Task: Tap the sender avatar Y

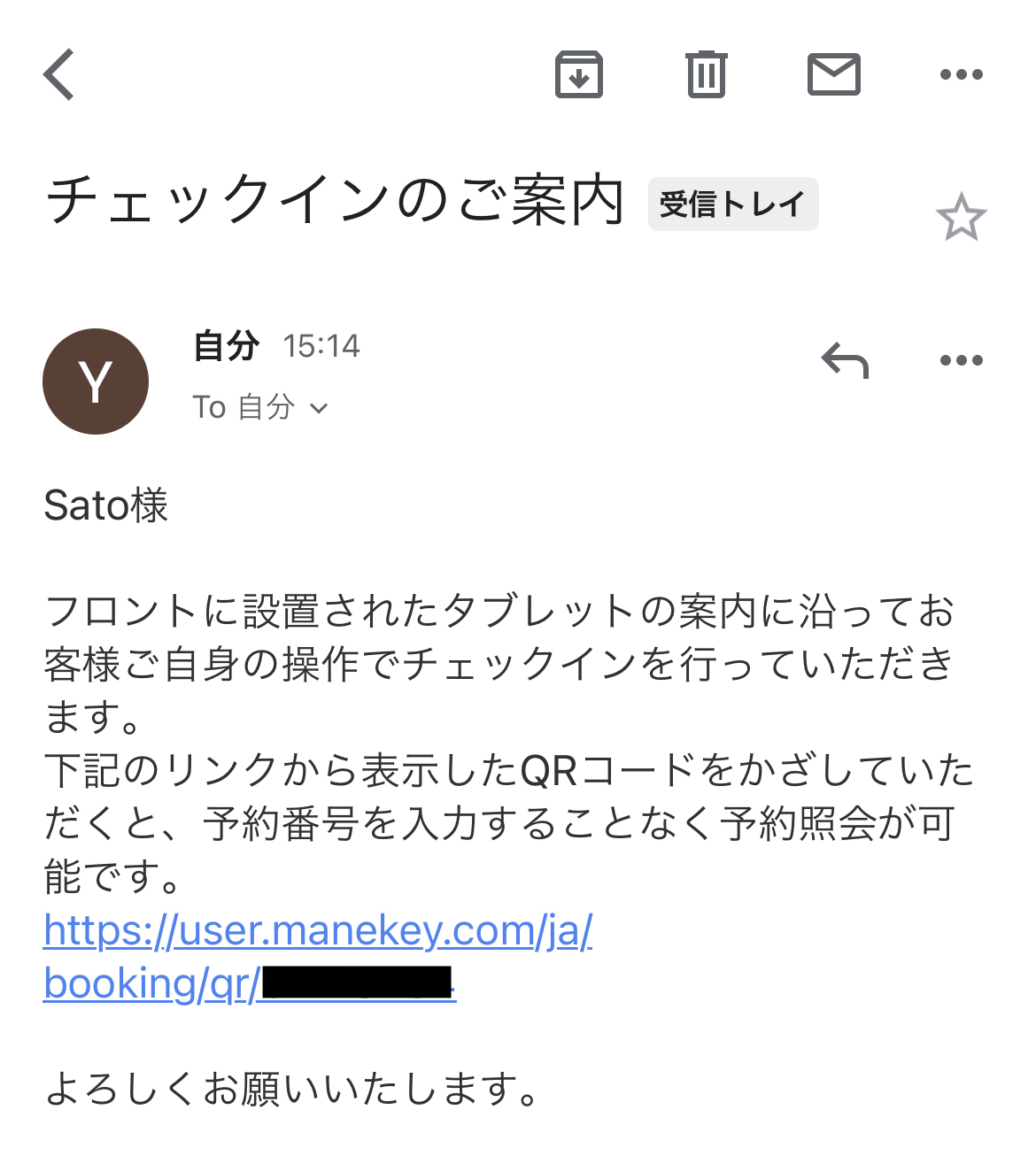Action: coord(96,381)
